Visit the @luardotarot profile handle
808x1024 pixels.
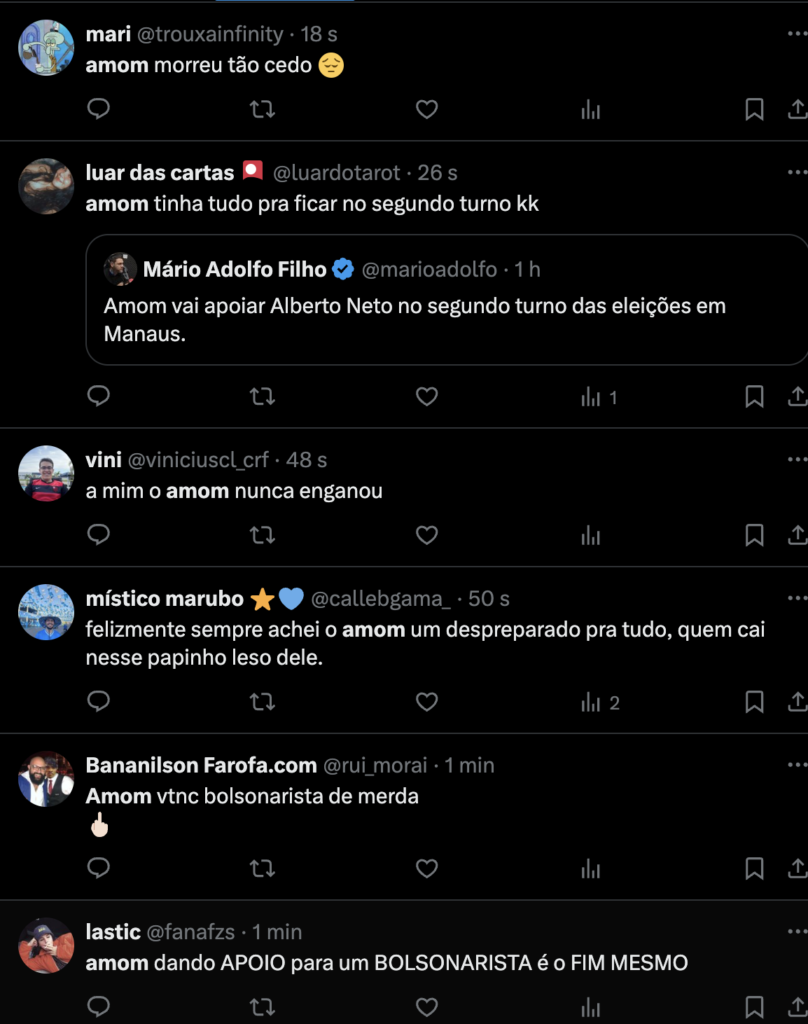[x=336, y=173]
